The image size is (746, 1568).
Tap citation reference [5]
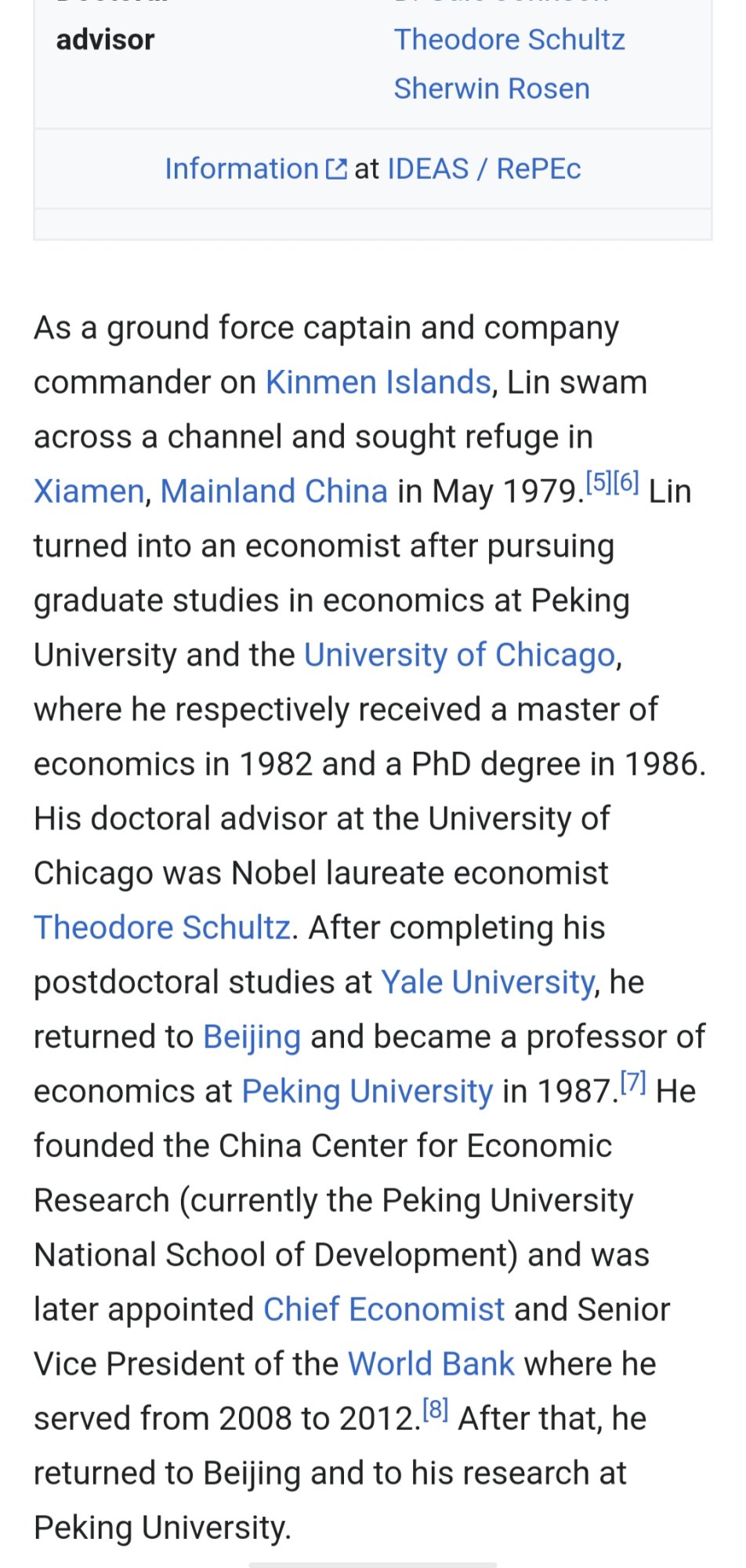pyautogui.click(x=599, y=481)
